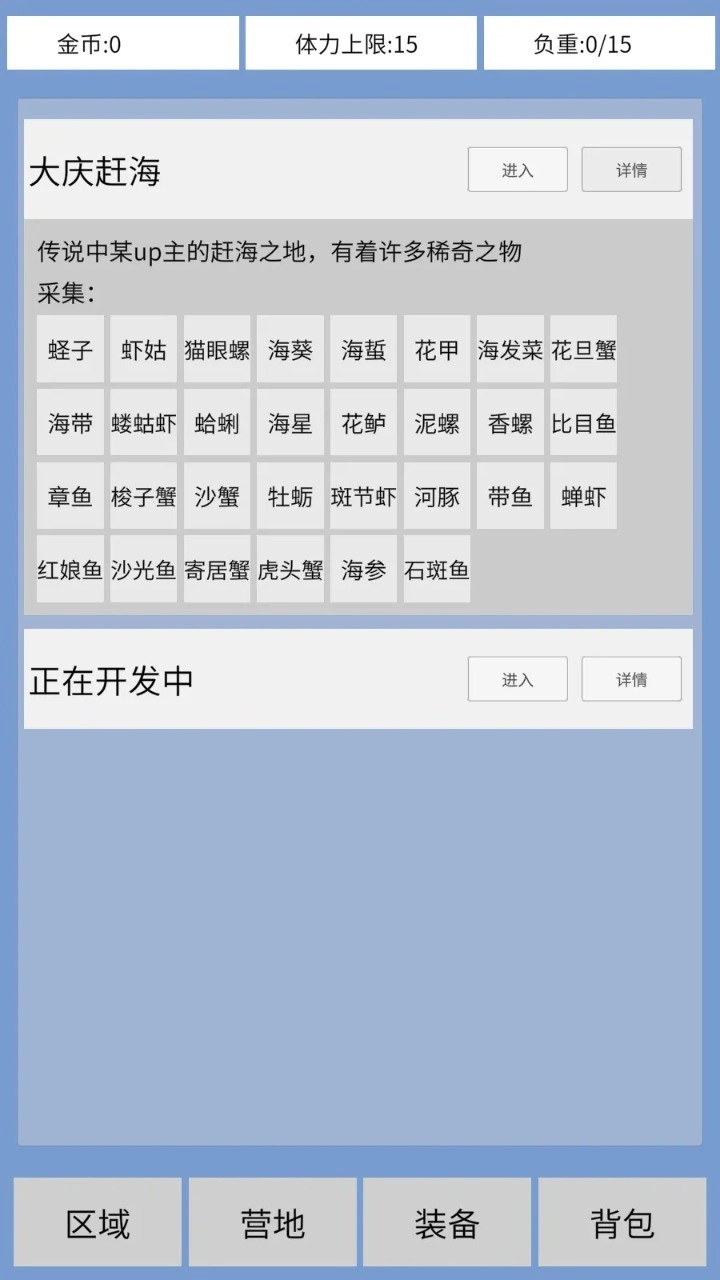
Task: Open 详情 of 正在开发中
Action: pos(631,678)
